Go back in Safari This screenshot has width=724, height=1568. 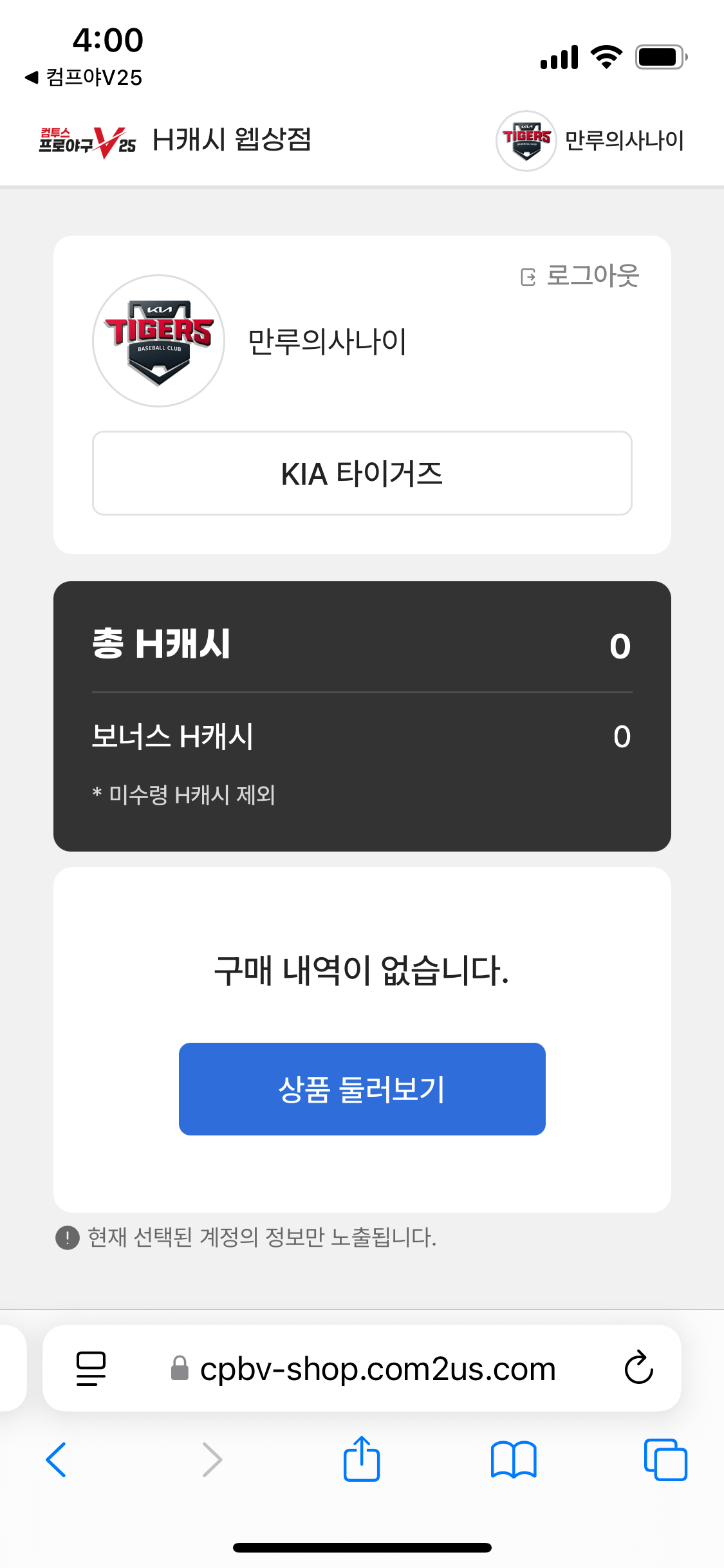point(56,1459)
